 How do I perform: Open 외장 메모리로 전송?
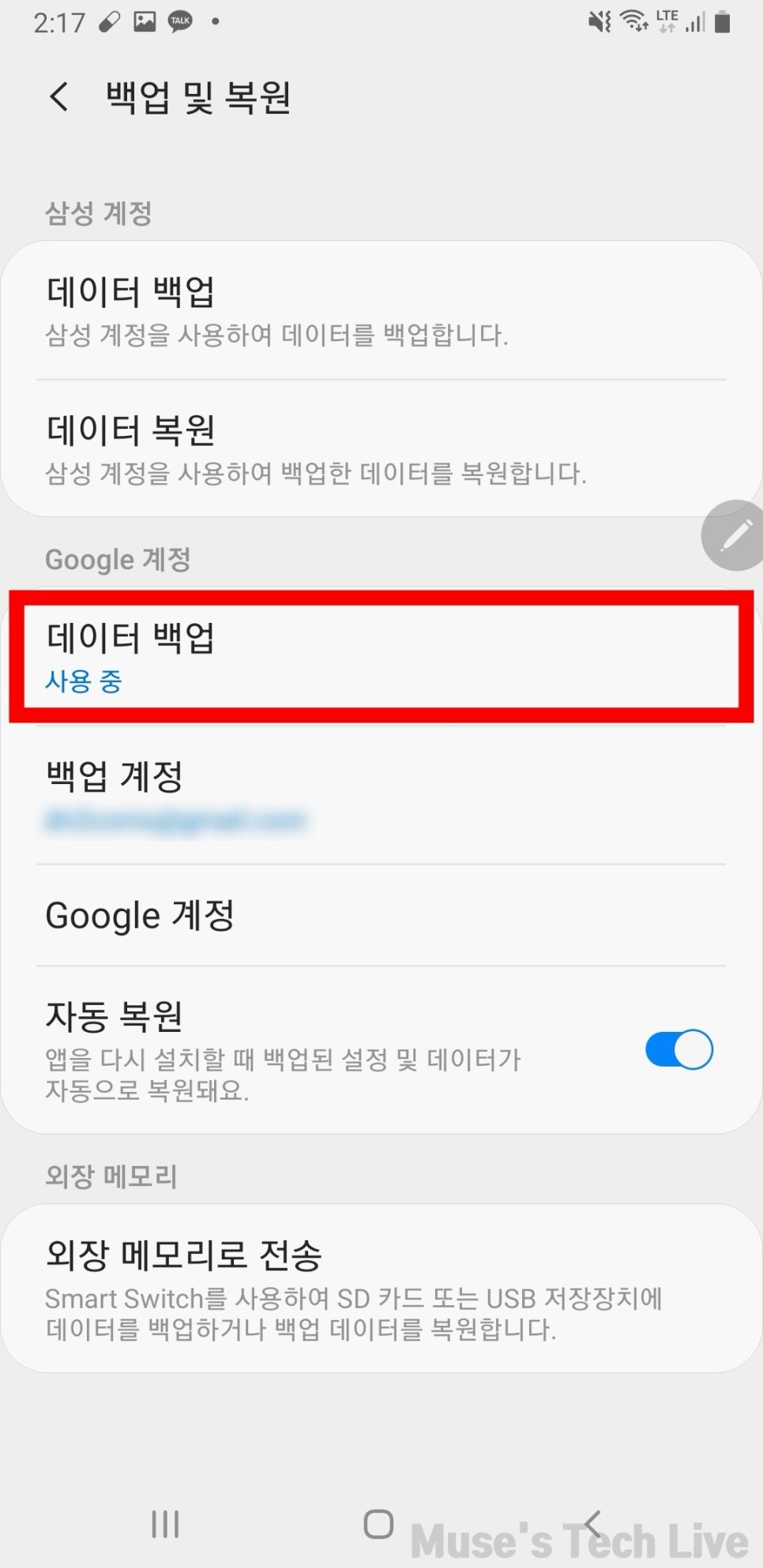pos(381,1288)
